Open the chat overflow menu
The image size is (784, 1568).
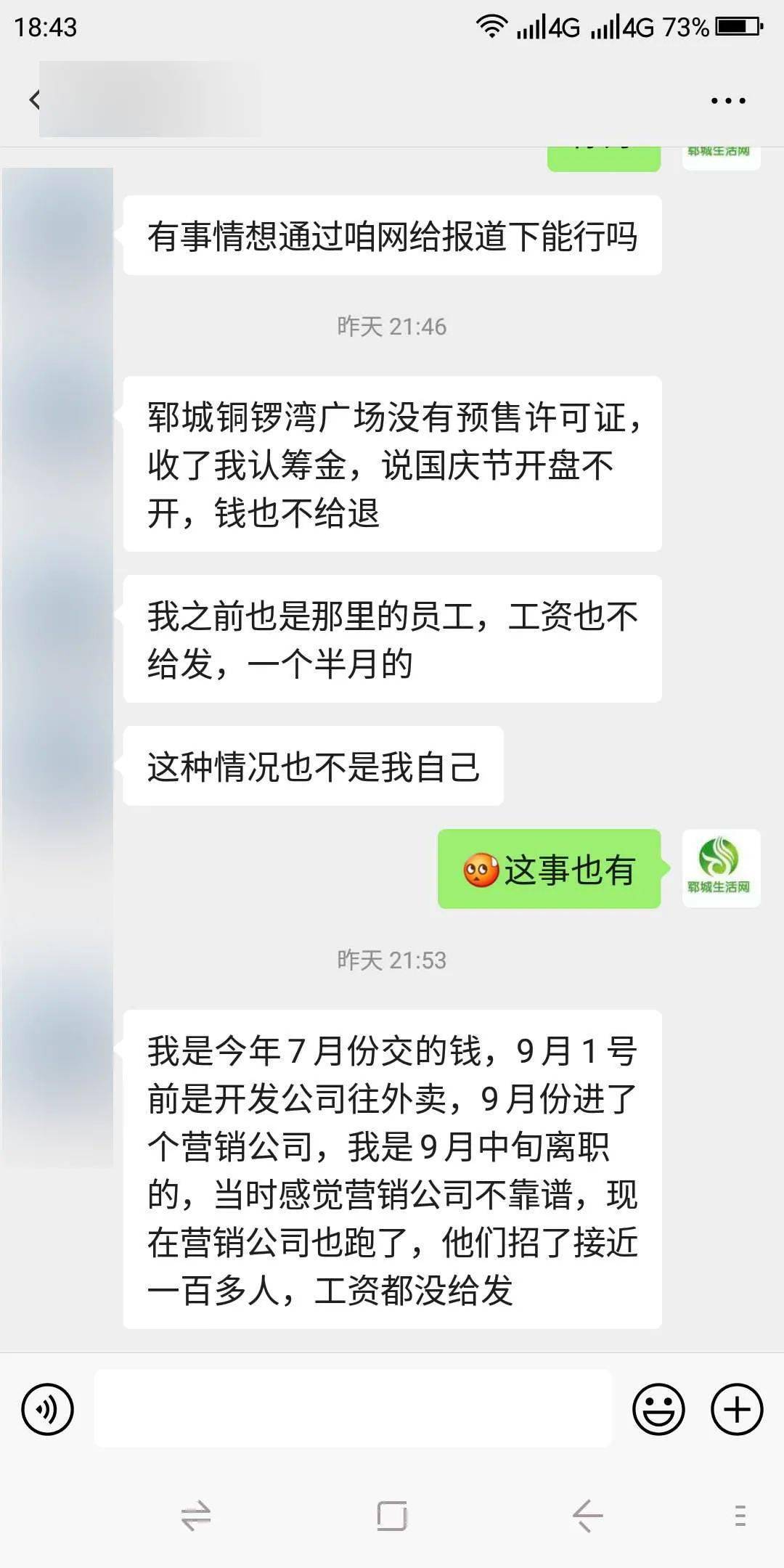[728, 101]
